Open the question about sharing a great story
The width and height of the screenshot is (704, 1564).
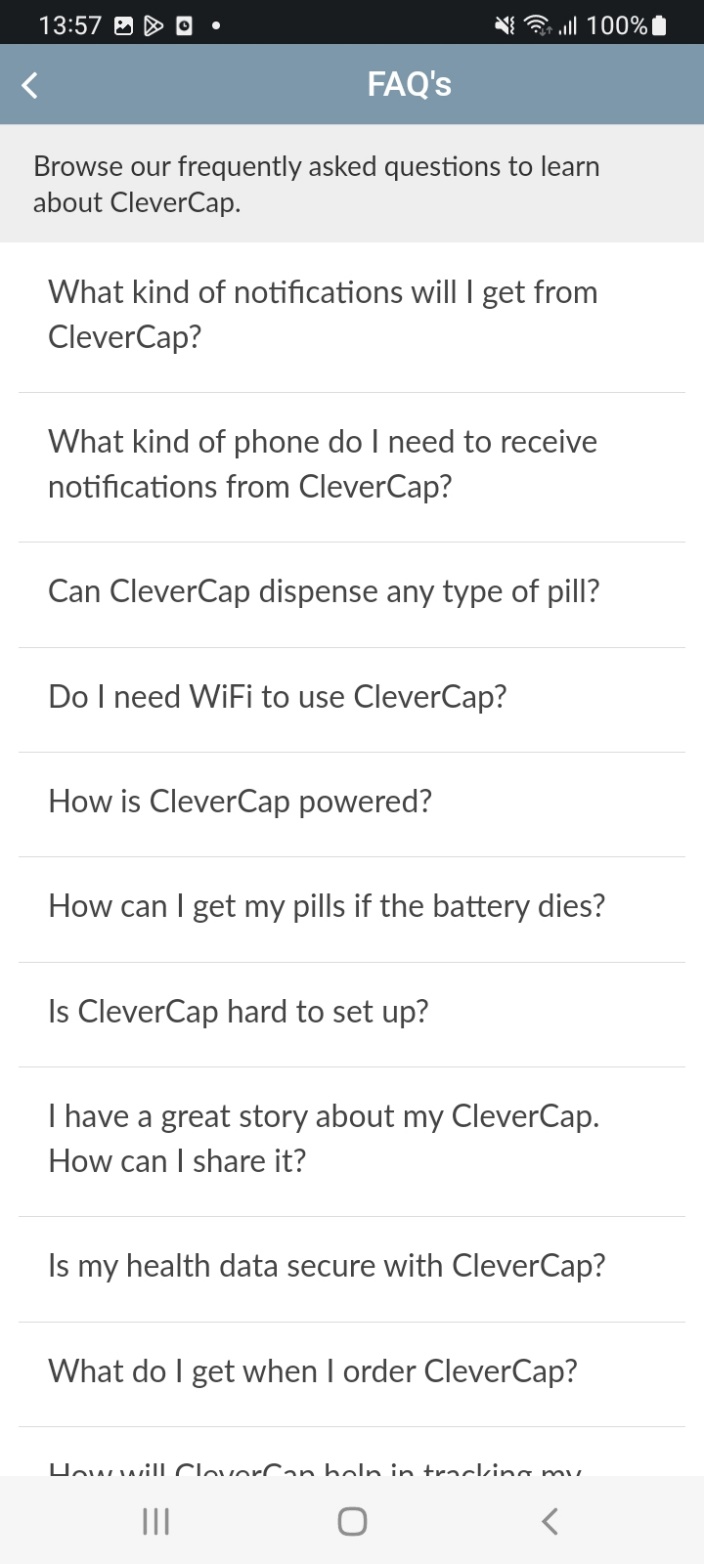324,1138
